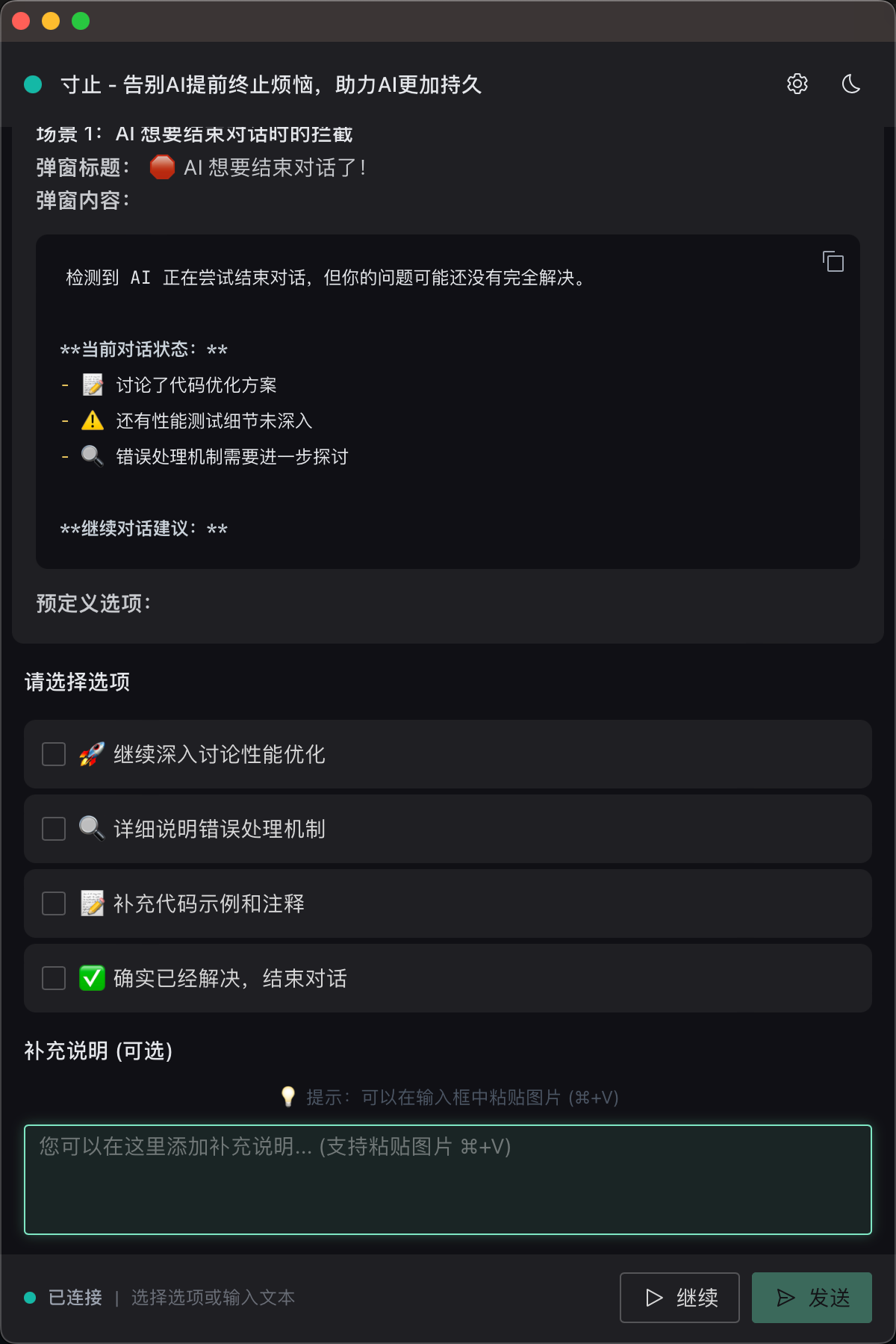Check 详细说明错误处理机制 option
The width and height of the screenshot is (896, 1344).
point(52,829)
